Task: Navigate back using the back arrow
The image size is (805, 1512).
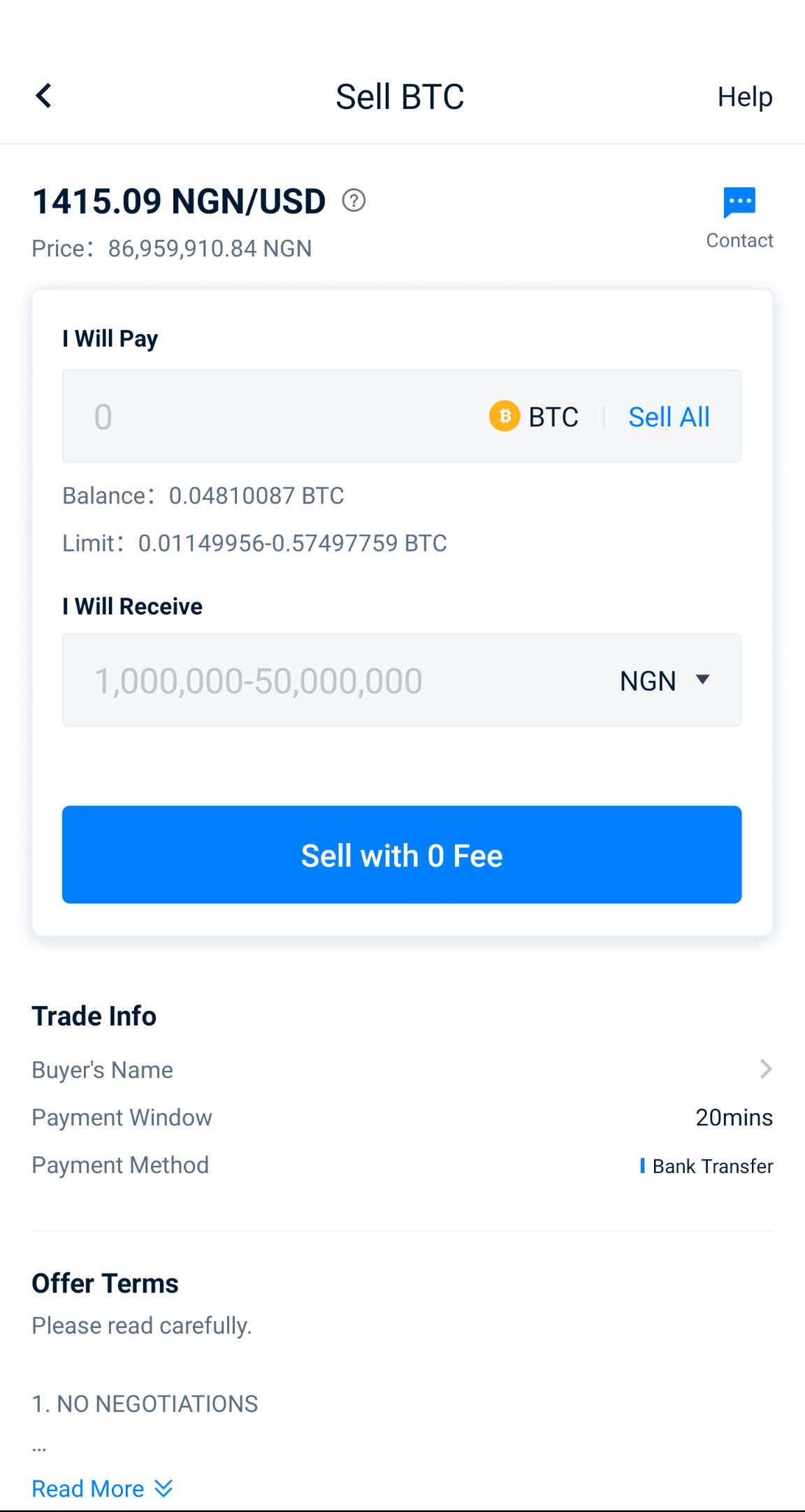Action: 43,96
